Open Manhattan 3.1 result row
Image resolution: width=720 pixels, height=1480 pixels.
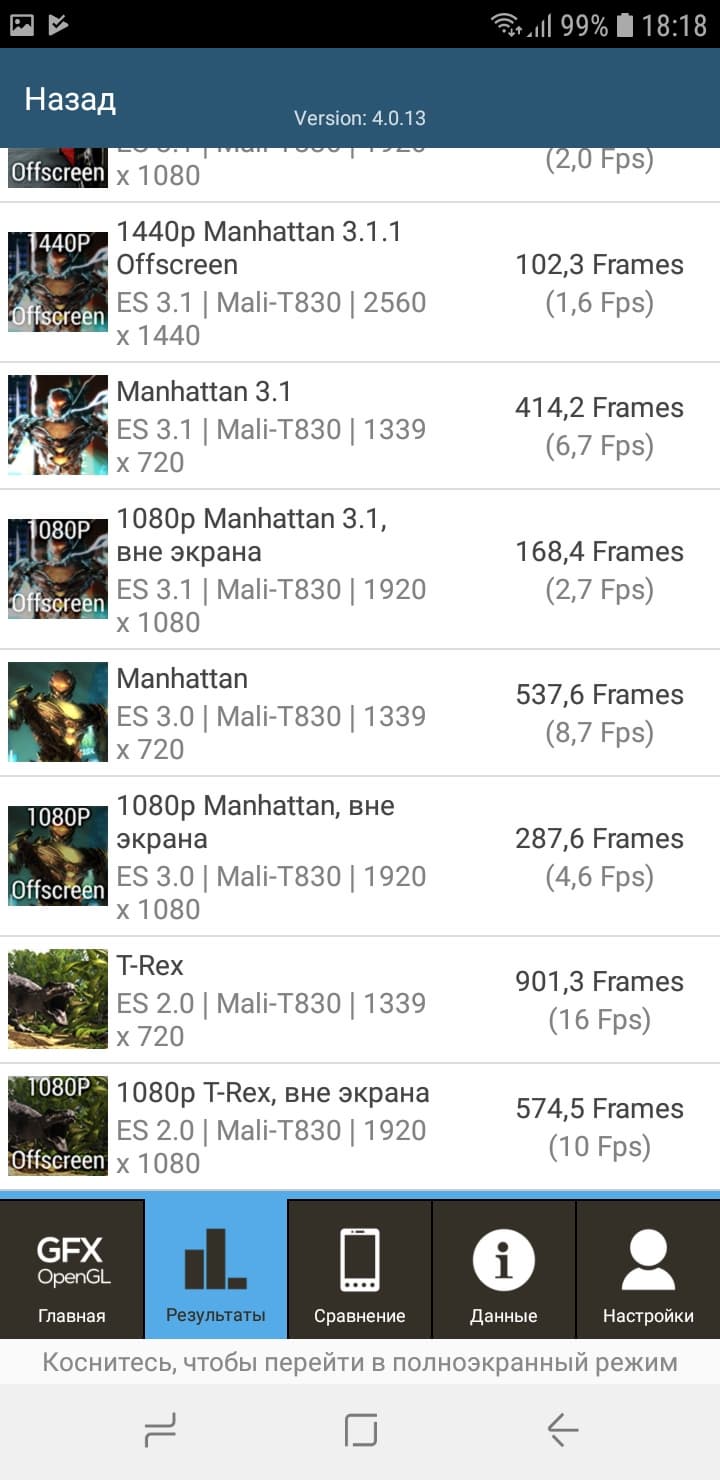(x=360, y=426)
